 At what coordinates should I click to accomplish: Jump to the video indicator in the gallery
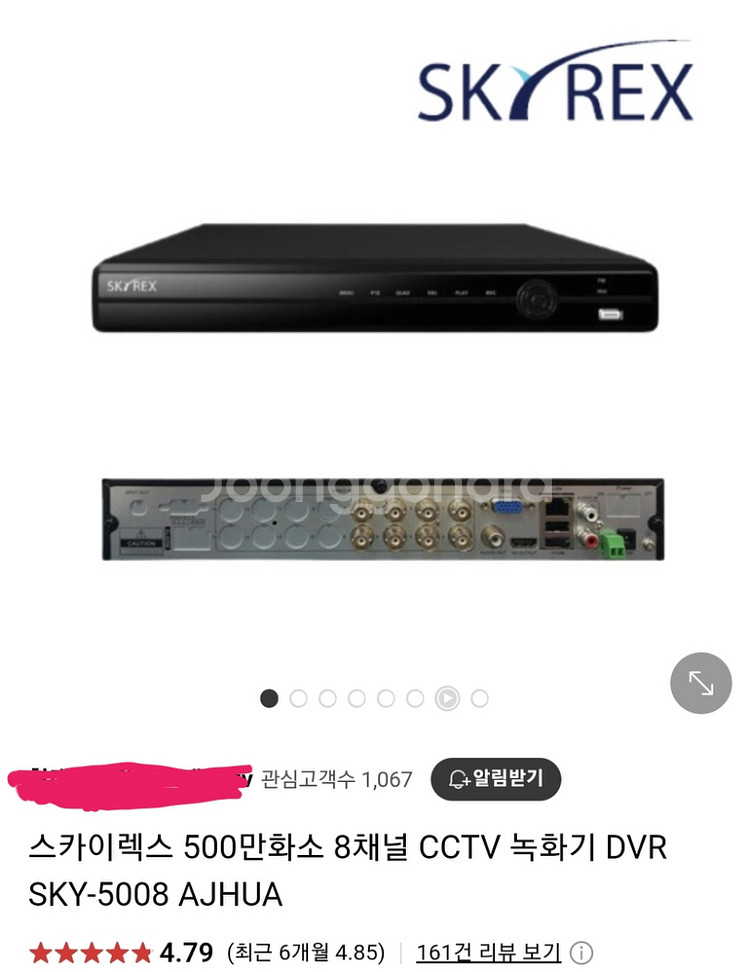point(447,699)
